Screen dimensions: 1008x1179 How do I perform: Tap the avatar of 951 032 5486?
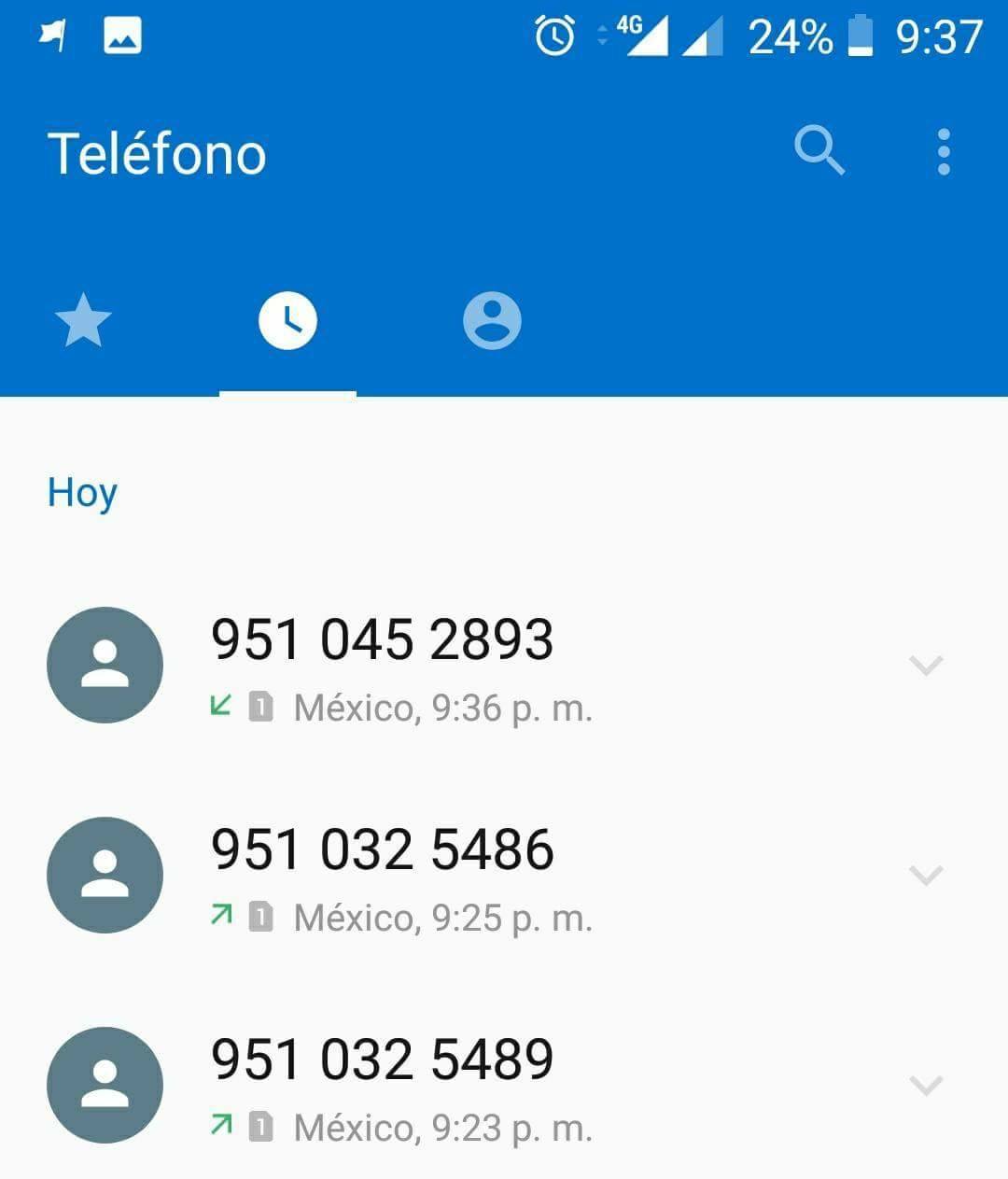(105, 875)
